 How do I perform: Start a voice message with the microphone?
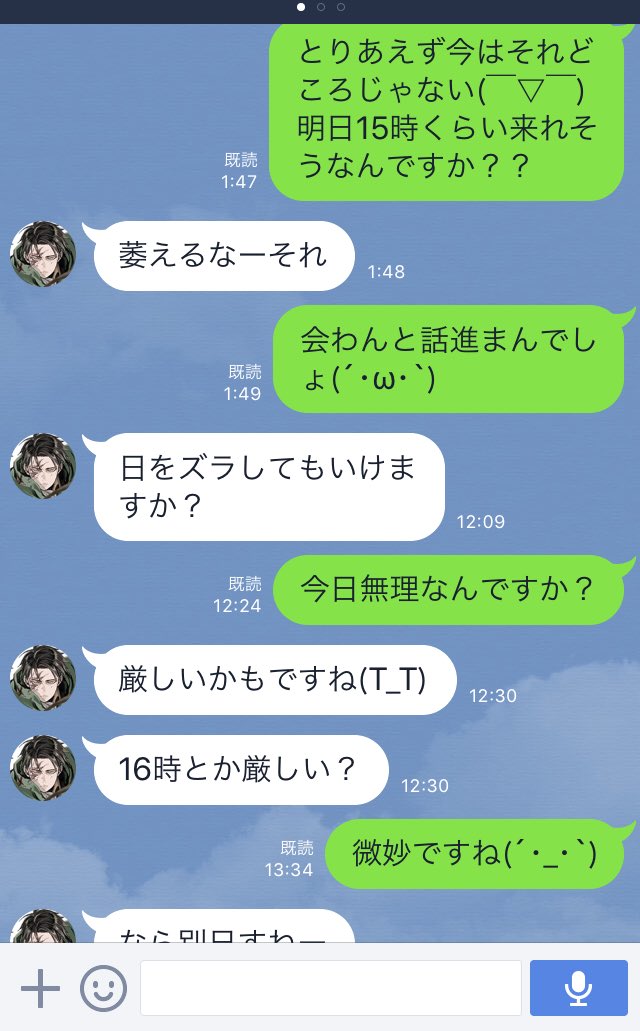click(x=578, y=988)
